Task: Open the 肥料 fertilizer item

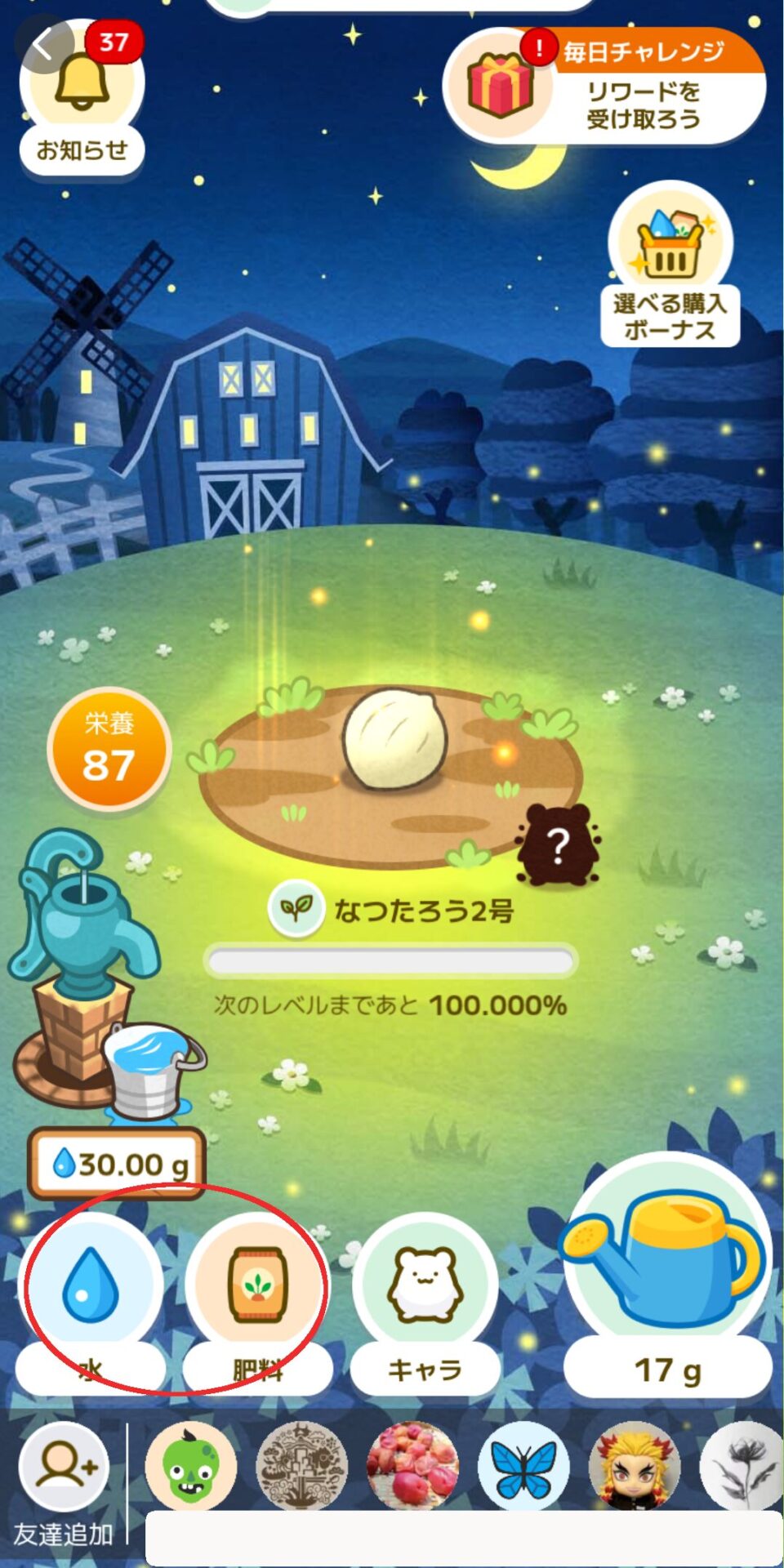Action: 258,1286
